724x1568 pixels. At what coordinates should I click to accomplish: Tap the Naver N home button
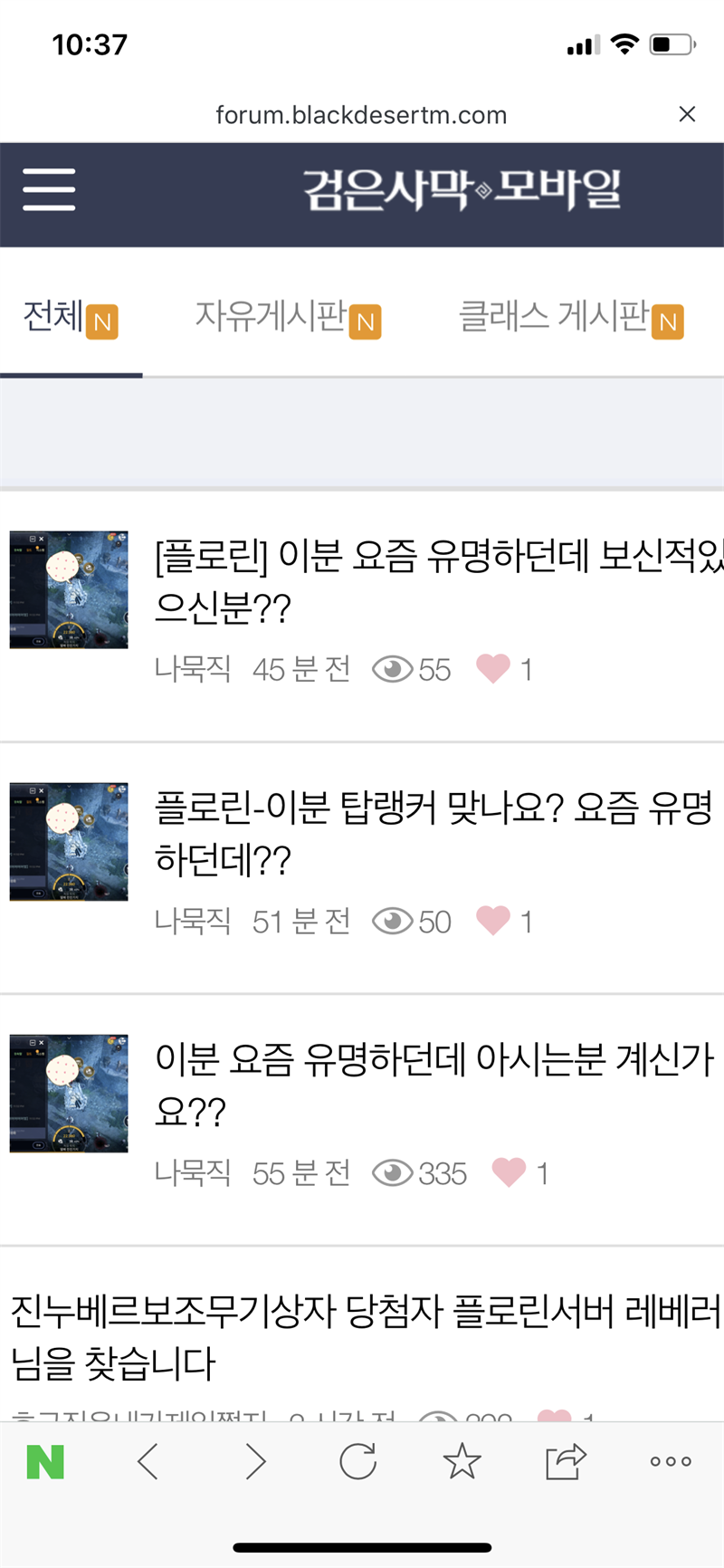[x=45, y=1461]
